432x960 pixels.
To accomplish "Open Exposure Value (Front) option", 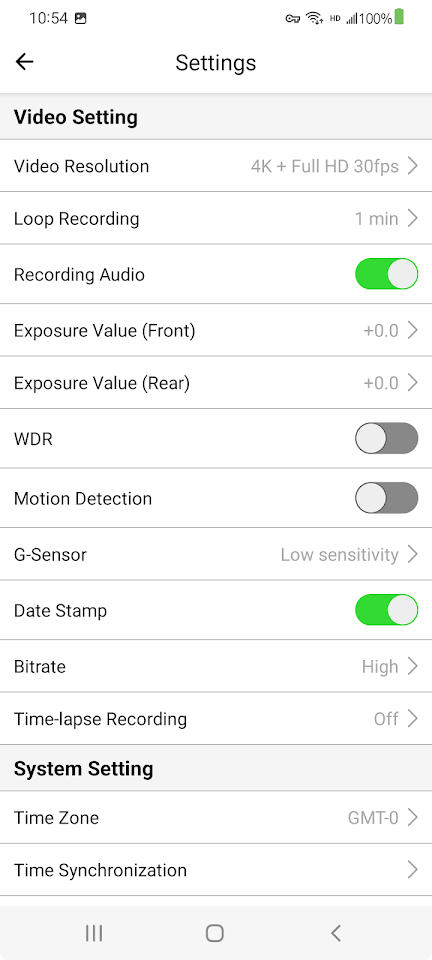I will (216, 331).
